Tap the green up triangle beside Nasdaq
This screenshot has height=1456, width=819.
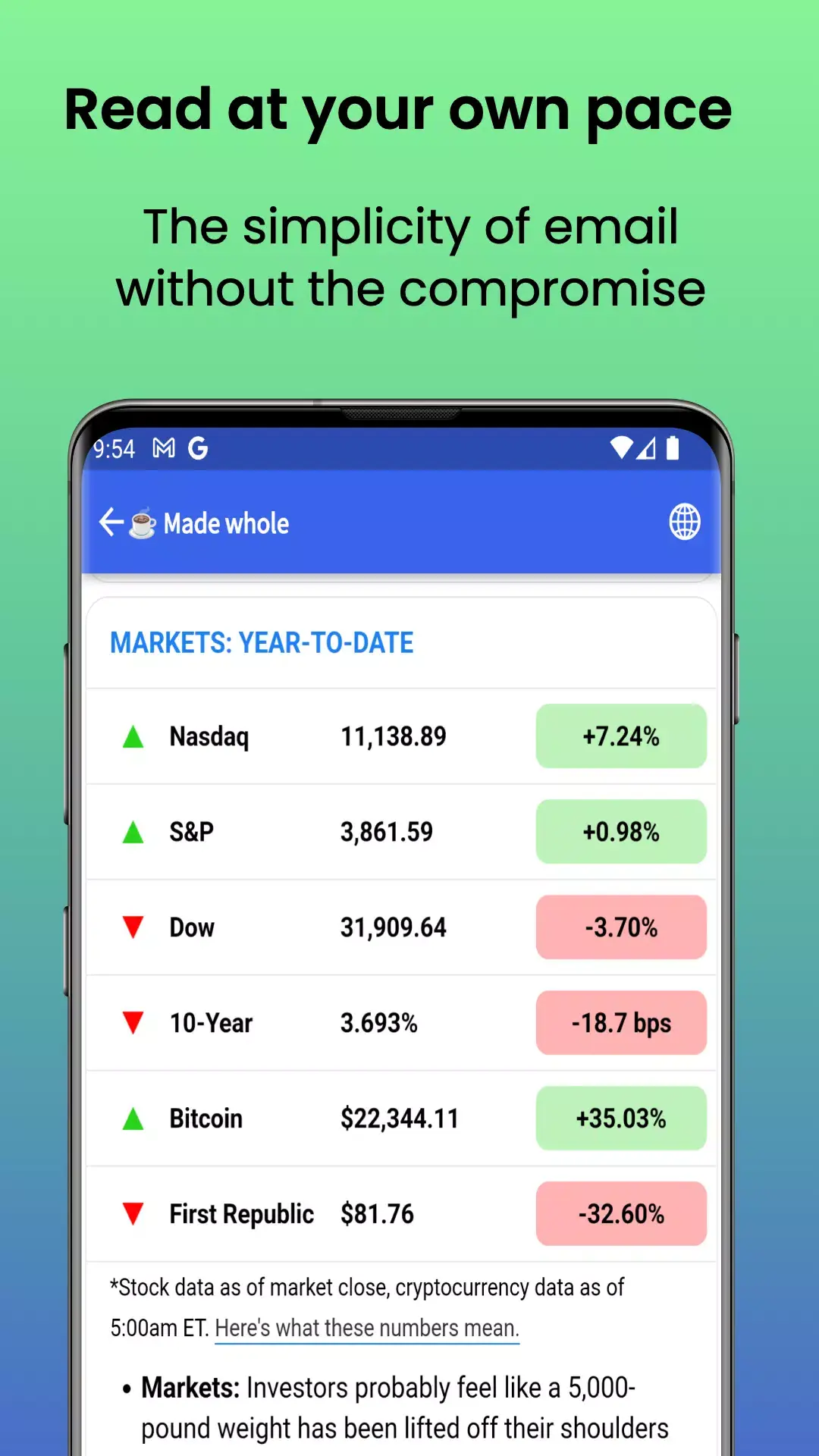click(134, 736)
